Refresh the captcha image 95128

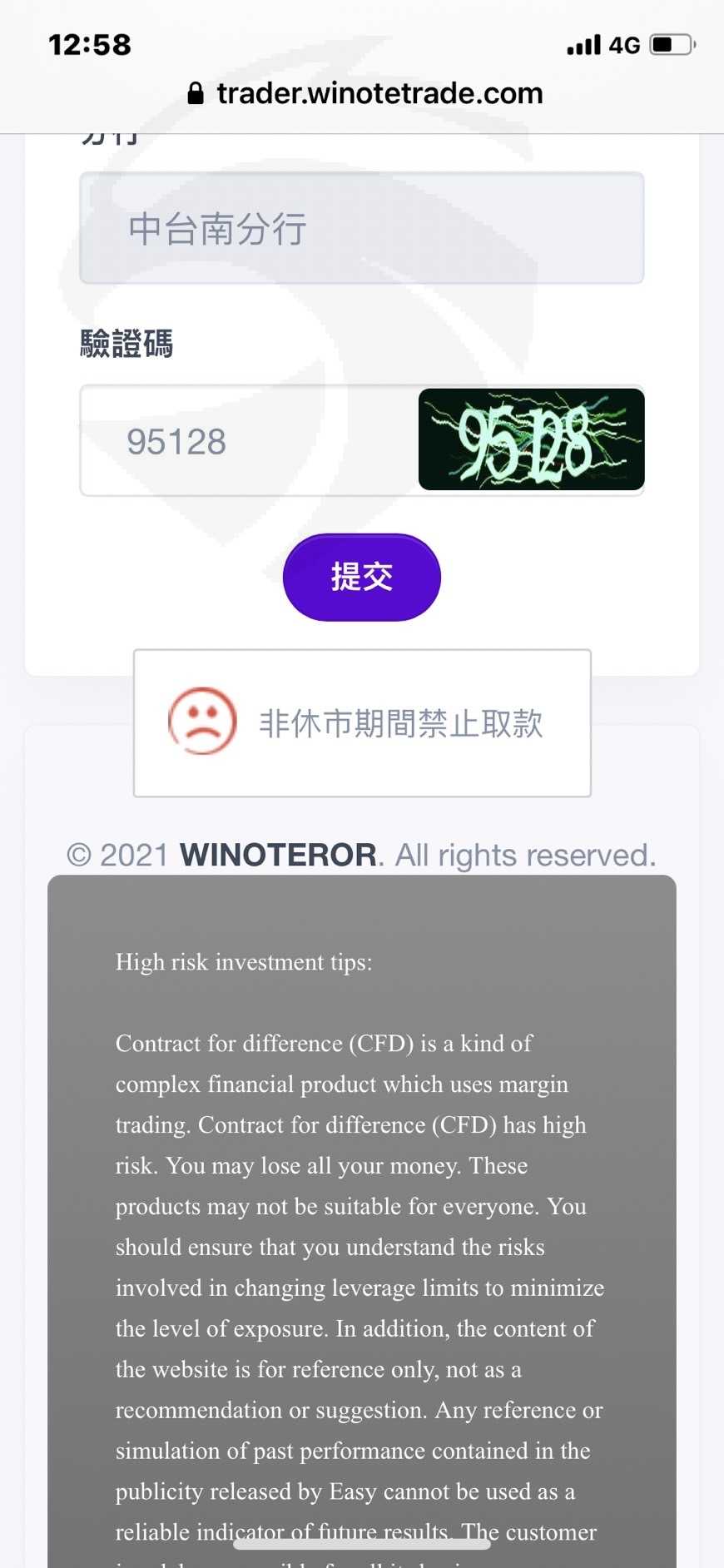(532, 439)
